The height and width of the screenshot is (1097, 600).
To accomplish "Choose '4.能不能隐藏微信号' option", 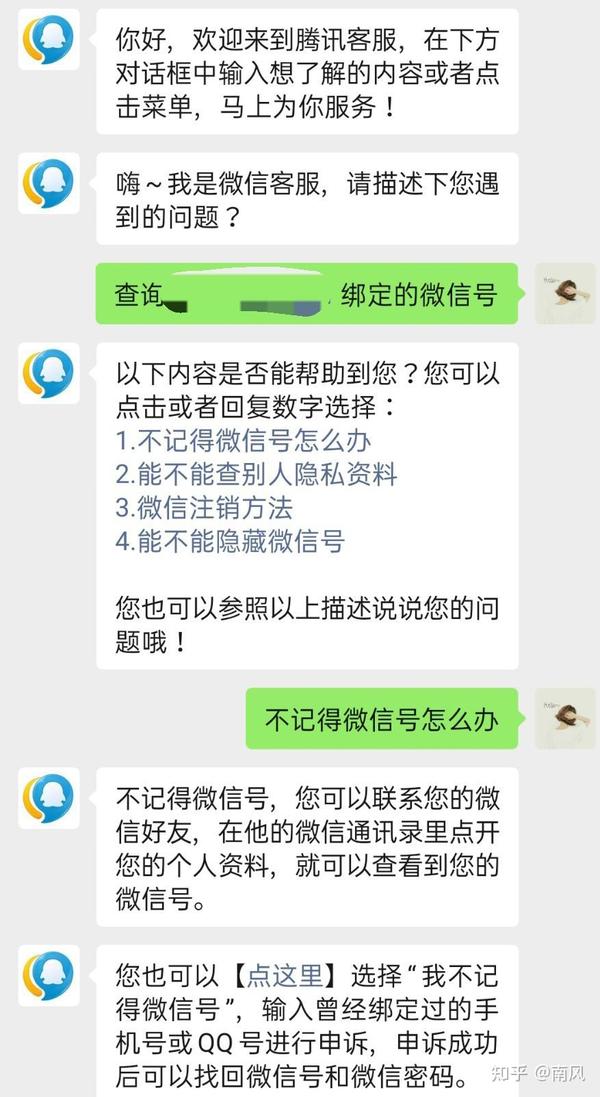I will [230, 542].
